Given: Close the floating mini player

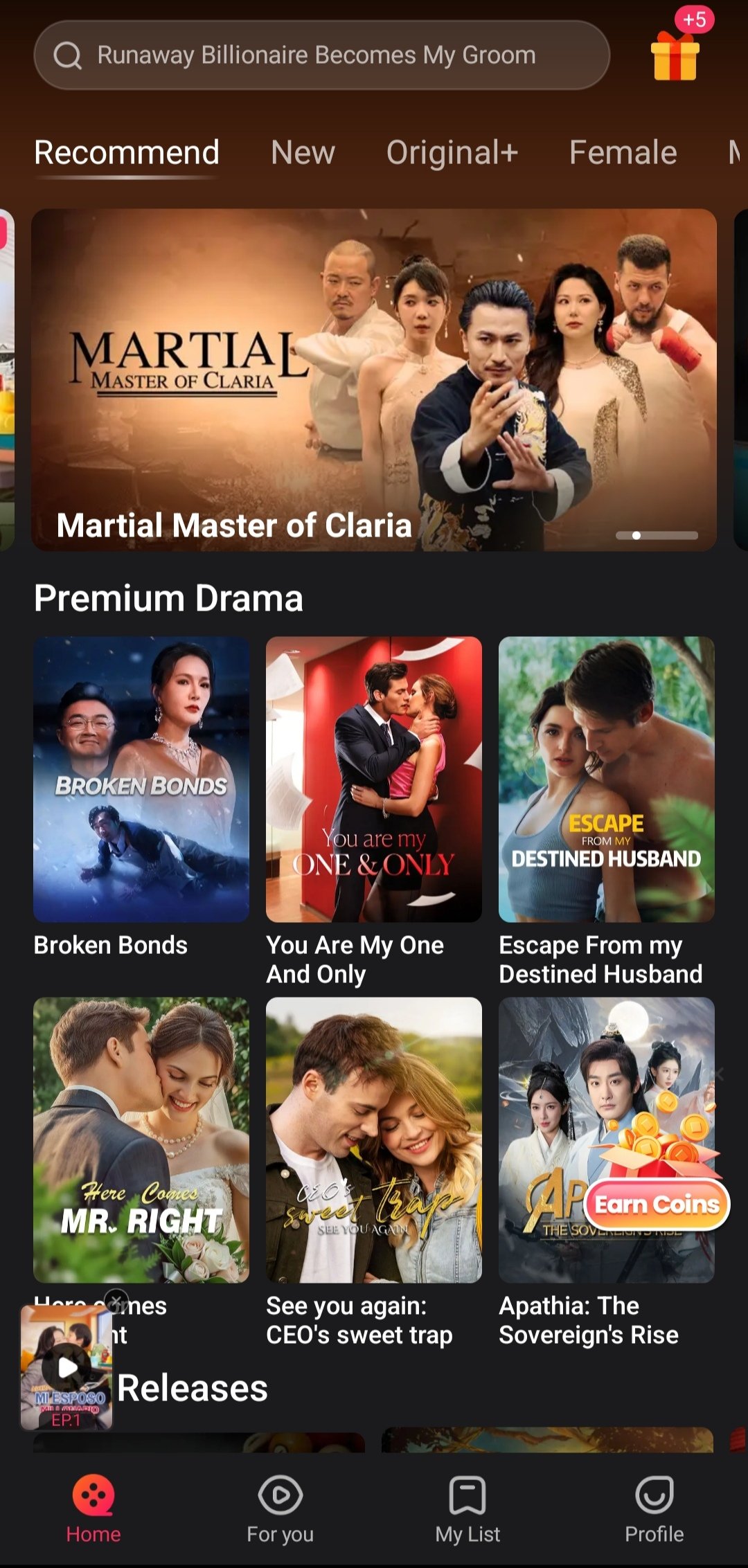Looking at the screenshot, I should pyautogui.click(x=116, y=1300).
